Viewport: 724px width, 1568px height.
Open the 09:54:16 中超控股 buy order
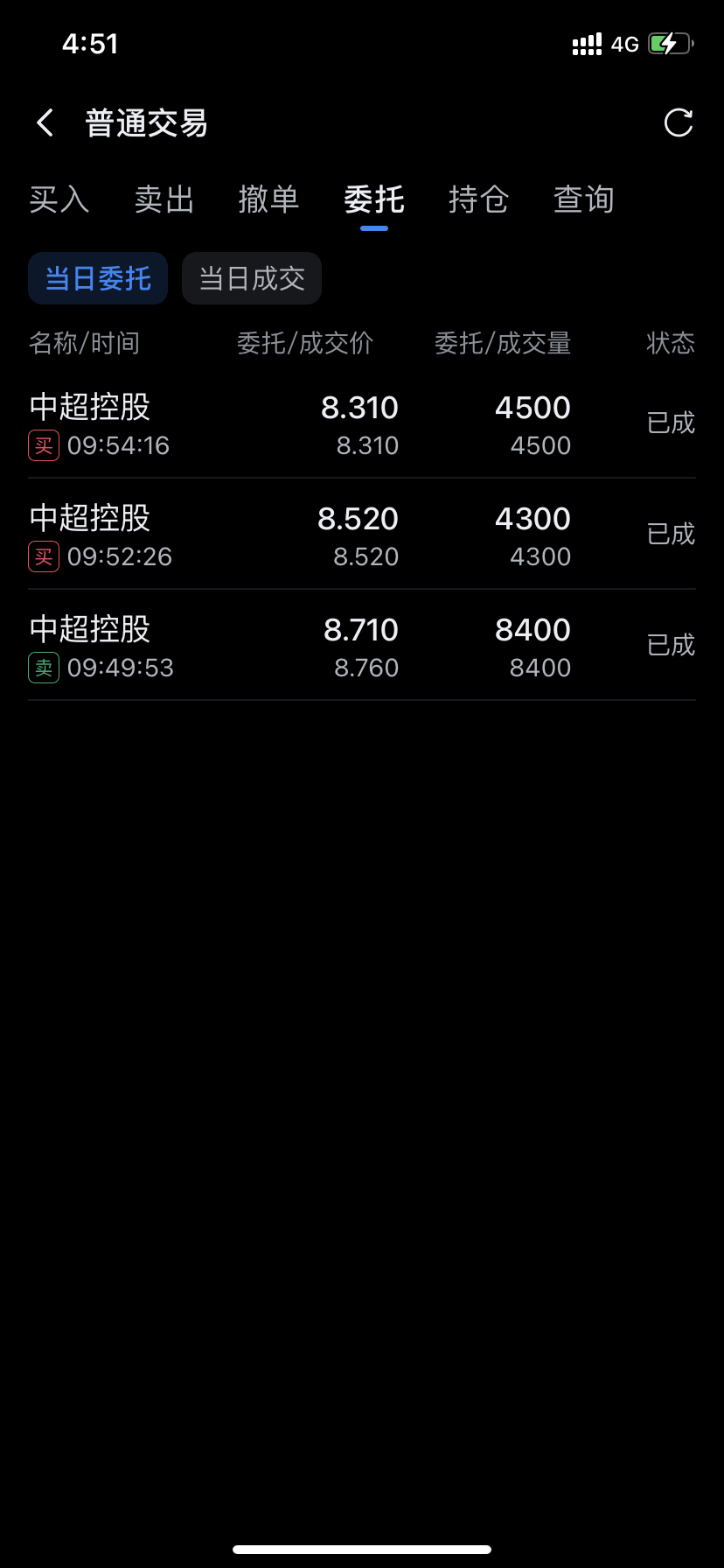pos(362,425)
